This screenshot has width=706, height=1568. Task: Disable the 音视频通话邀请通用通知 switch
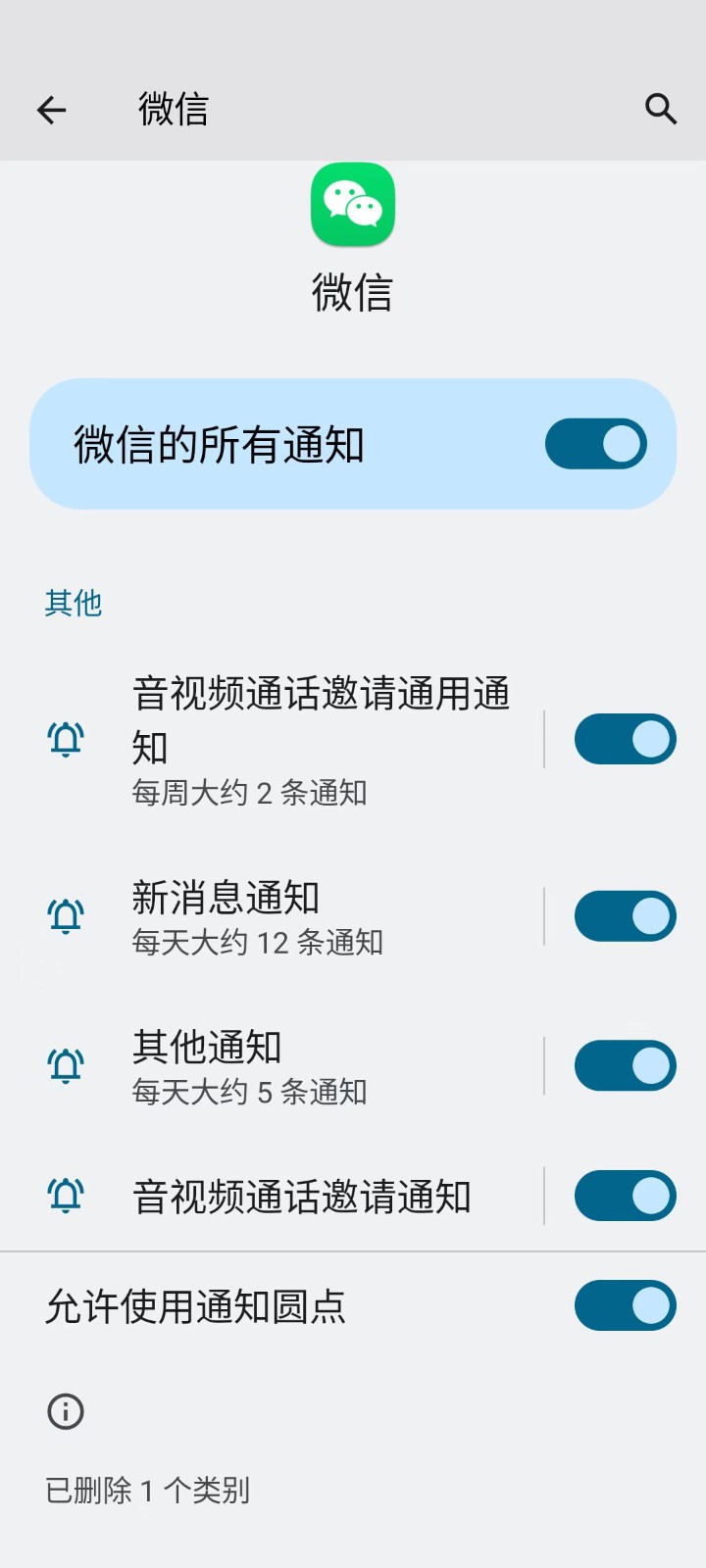pos(625,739)
